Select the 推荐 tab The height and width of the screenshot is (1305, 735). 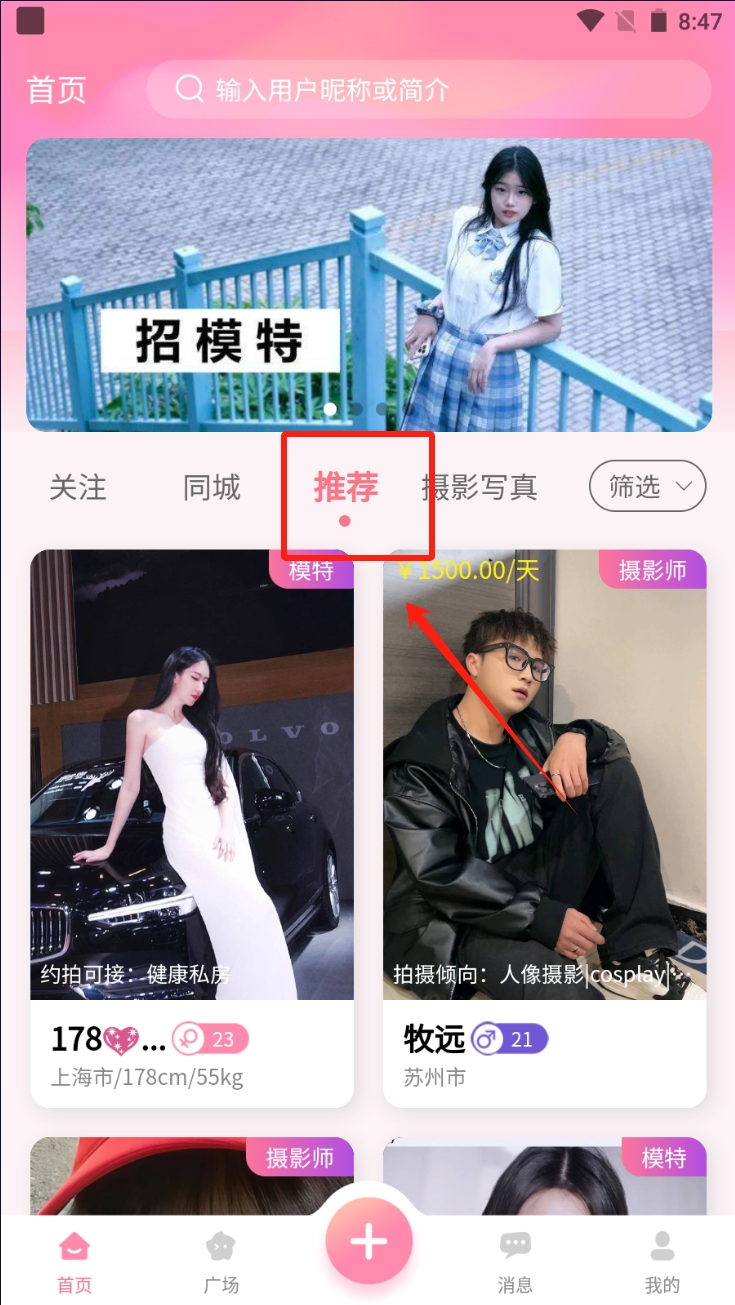346,488
